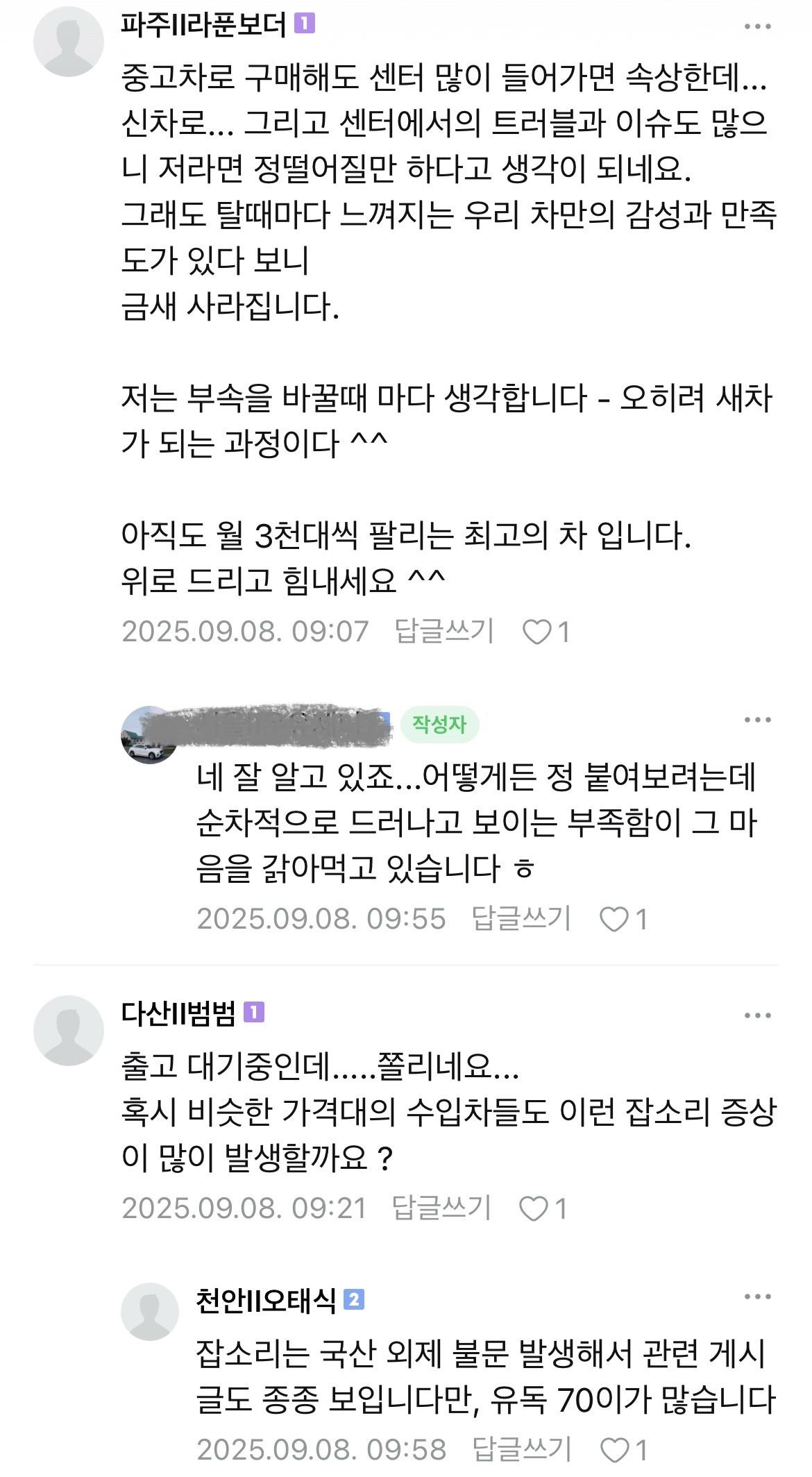
Task: Reply to 파주II라푼보더's comment via 답글쓰기
Action: (x=444, y=632)
